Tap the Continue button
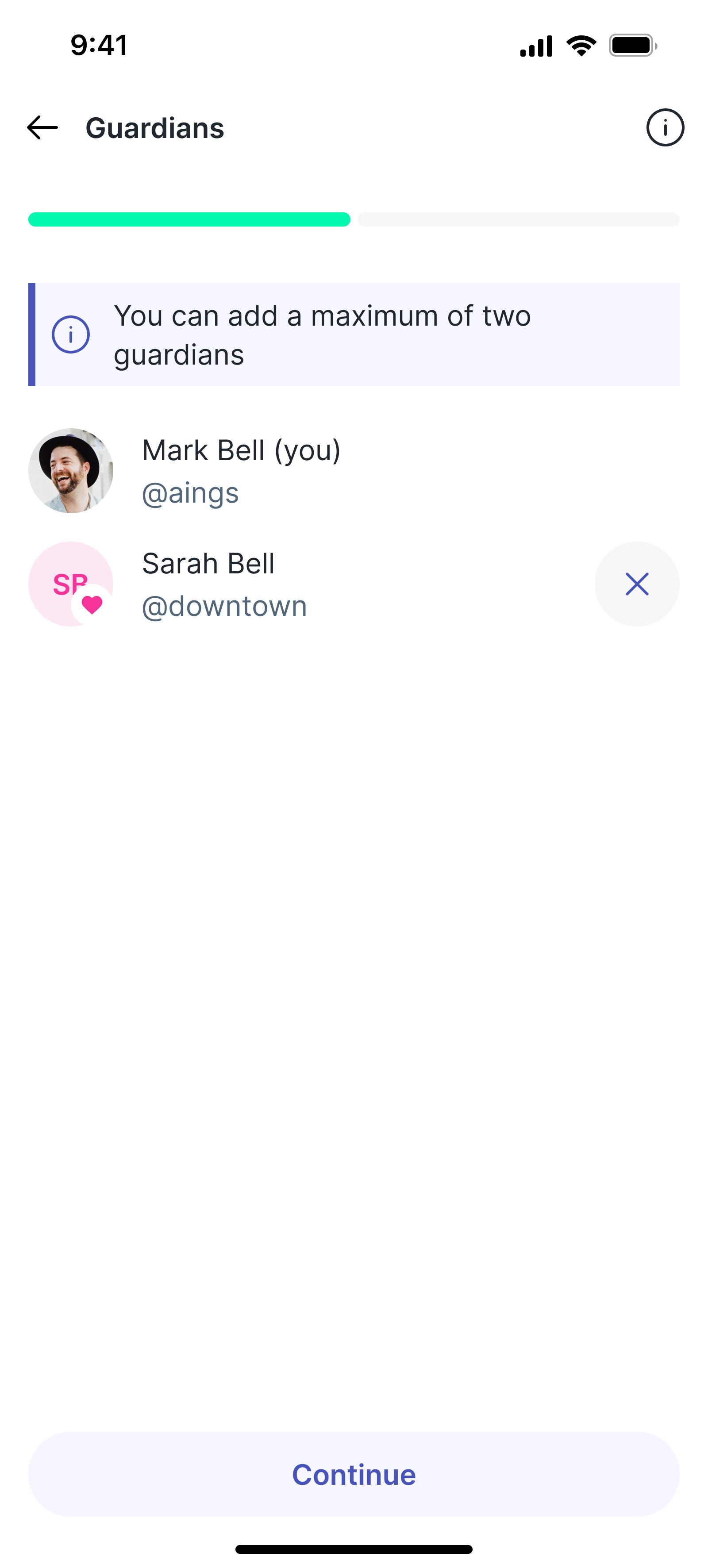 tap(354, 1474)
